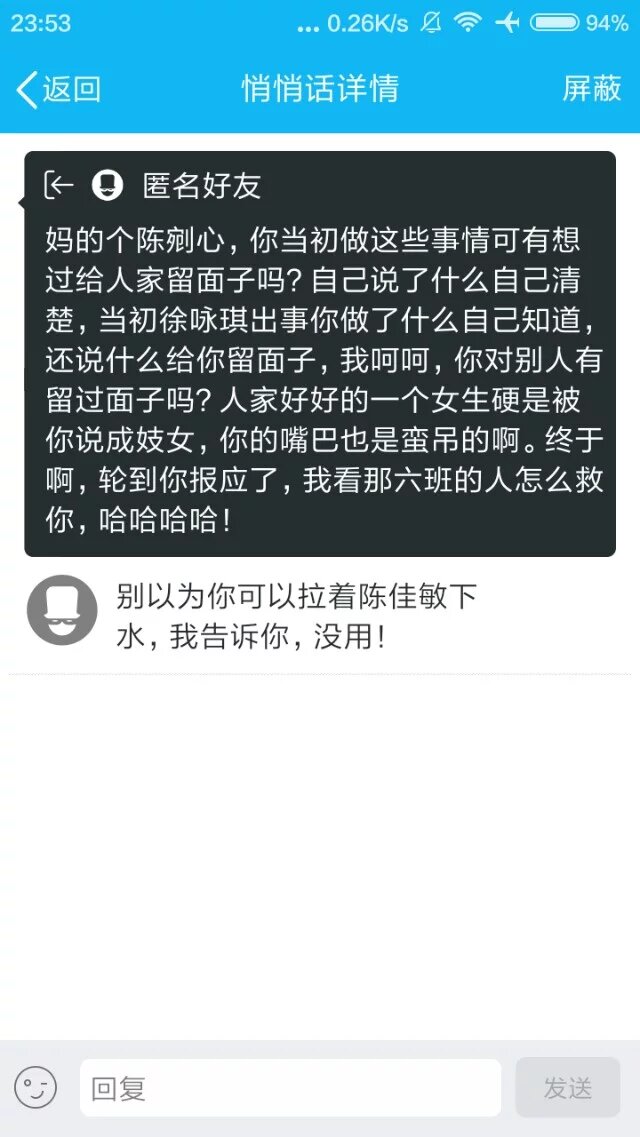Go back using the 返回 button
Viewport: 640px width, 1137px height.
pyautogui.click(x=59, y=89)
